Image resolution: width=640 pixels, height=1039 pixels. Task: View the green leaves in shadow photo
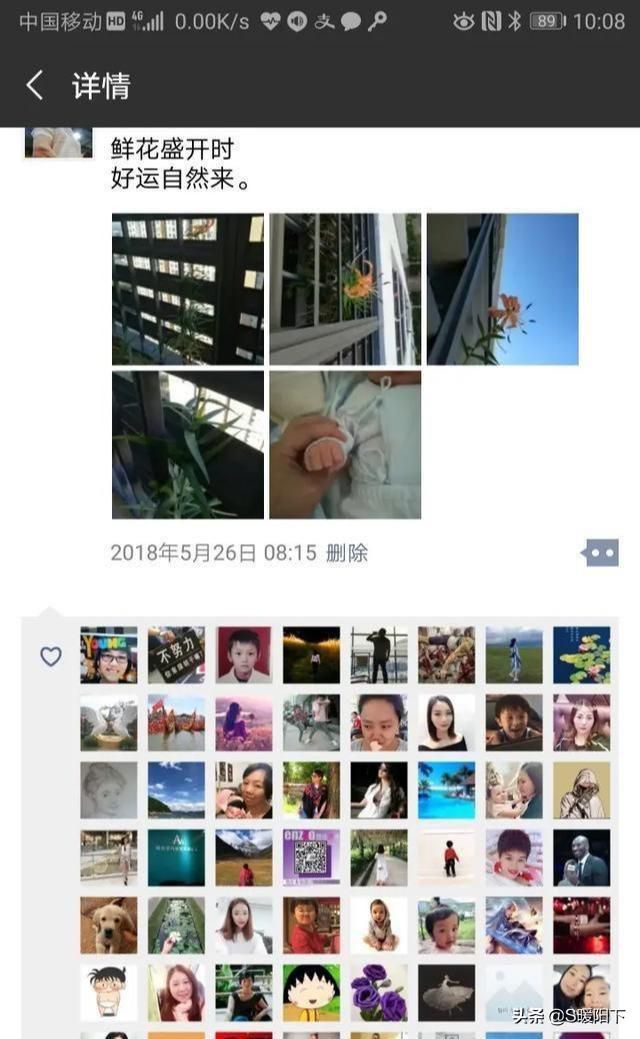tap(187, 445)
